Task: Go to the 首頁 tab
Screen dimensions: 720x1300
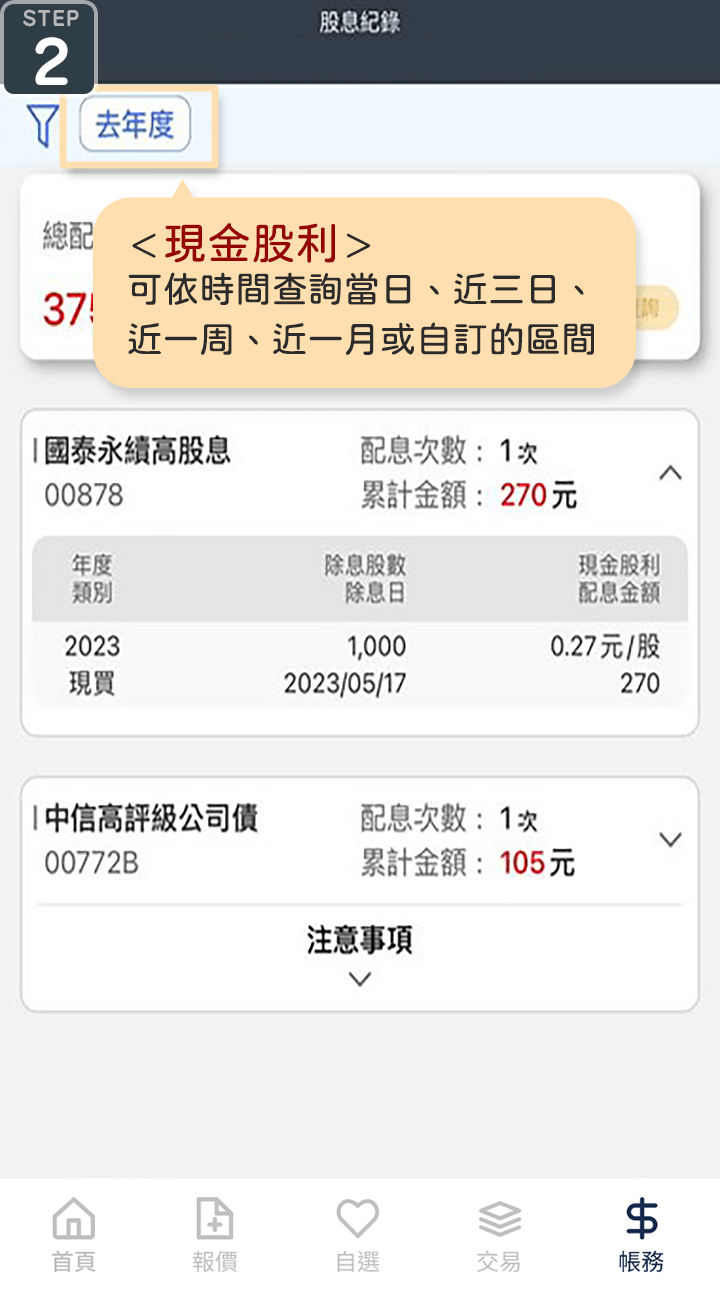Action: (x=73, y=1235)
